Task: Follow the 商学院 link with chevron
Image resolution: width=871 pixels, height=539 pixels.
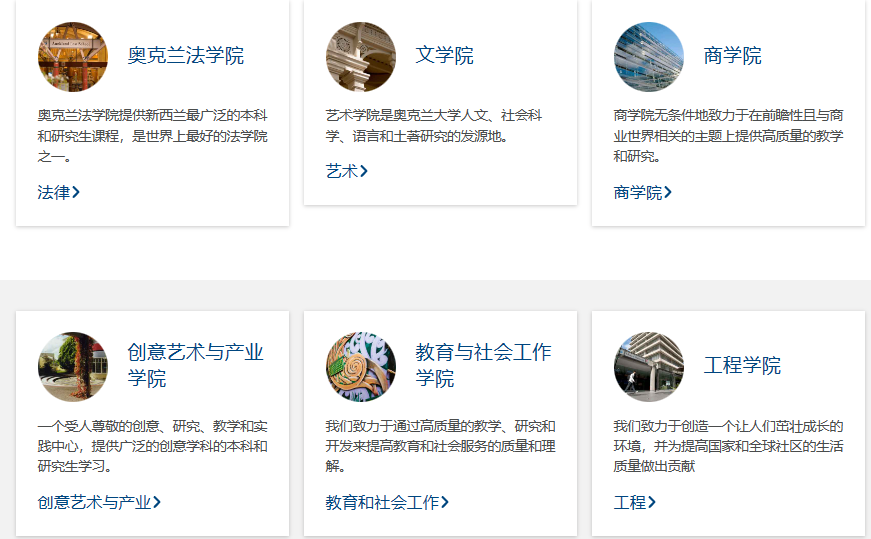Action: [x=642, y=192]
